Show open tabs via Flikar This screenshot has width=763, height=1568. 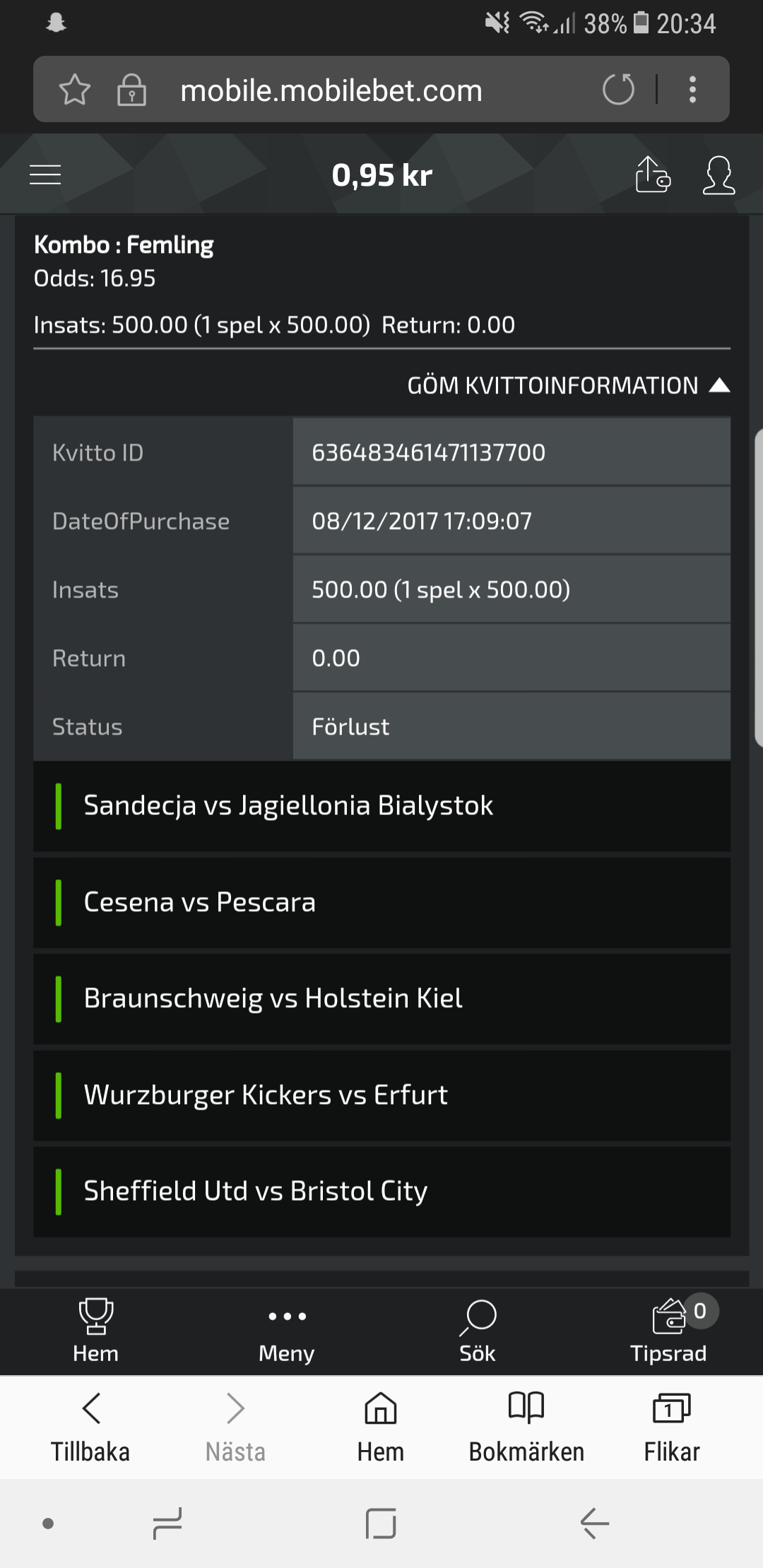(671, 1427)
